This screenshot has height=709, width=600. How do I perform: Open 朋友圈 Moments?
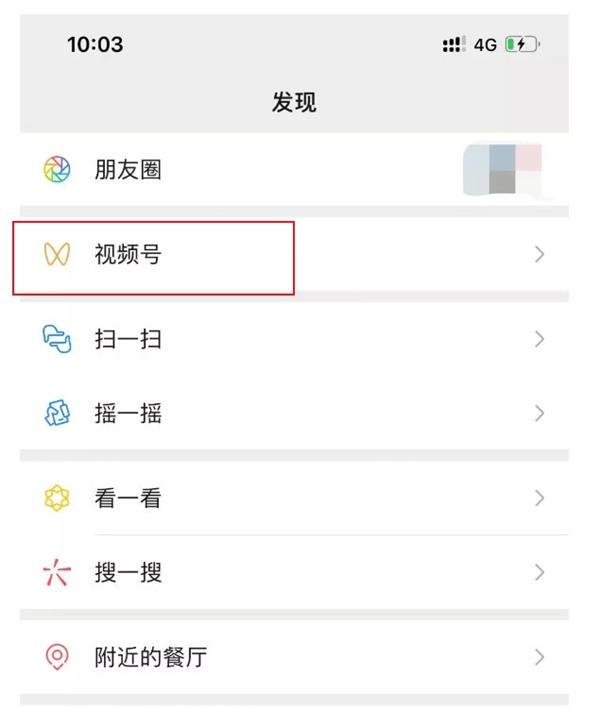point(128,170)
